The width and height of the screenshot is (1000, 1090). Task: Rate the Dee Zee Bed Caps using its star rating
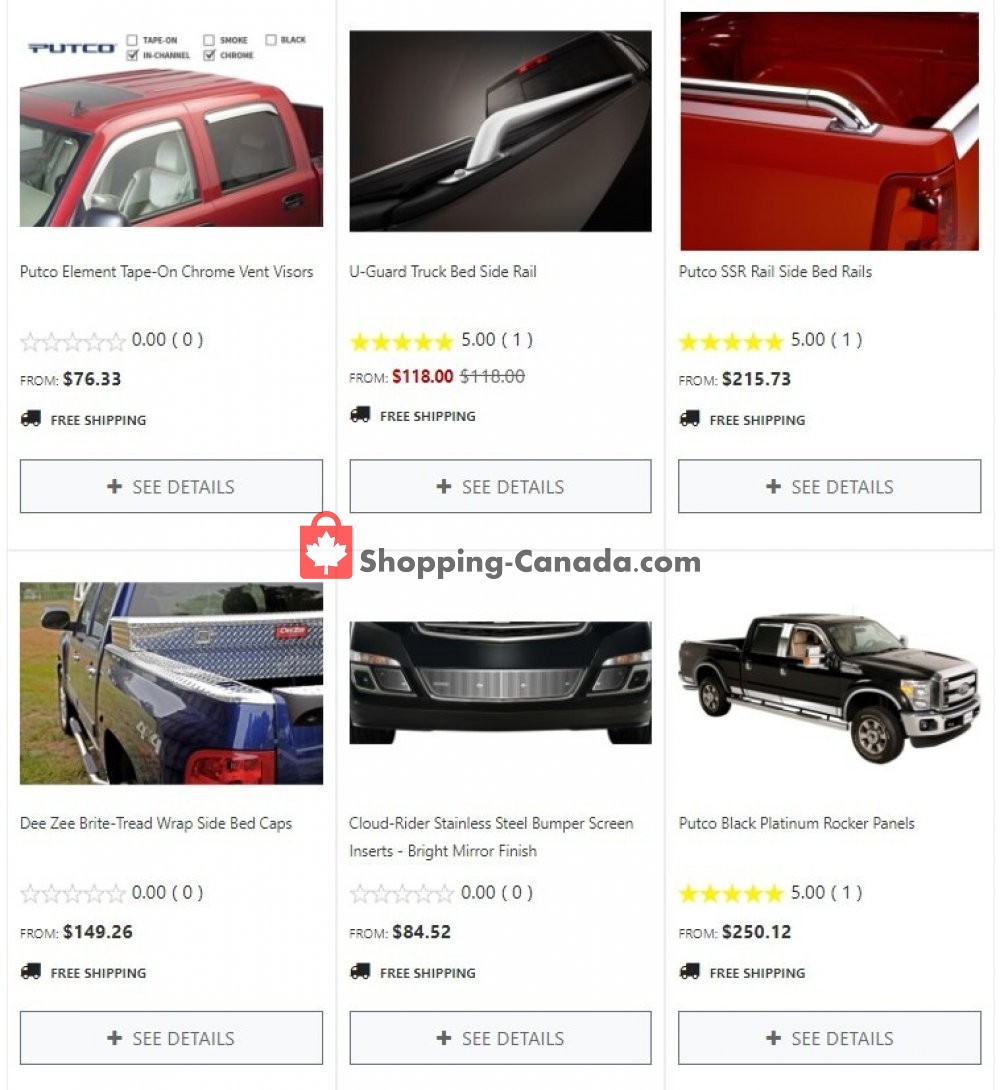(x=72, y=892)
